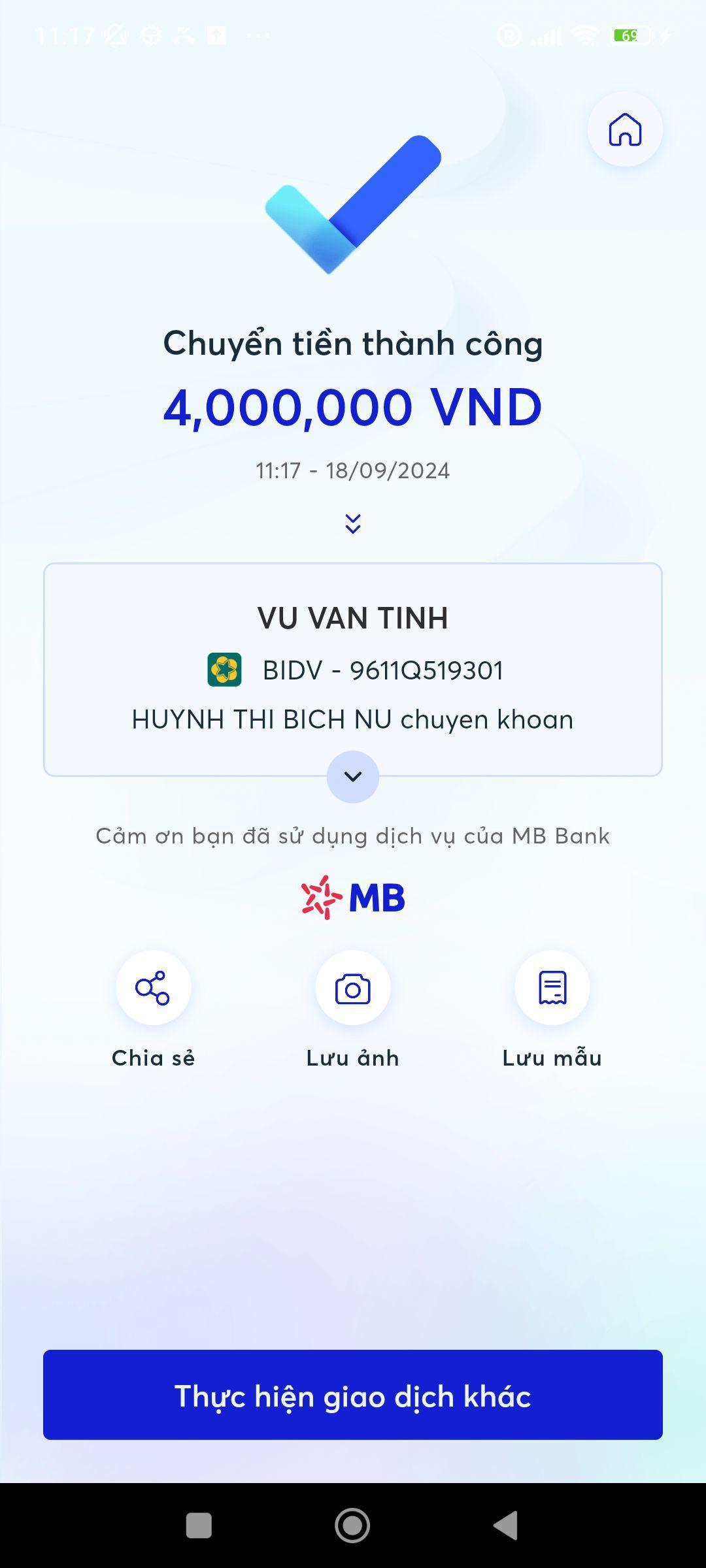Tap the system back button
This screenshot has width=706, height=1568.
(505, 1526)
